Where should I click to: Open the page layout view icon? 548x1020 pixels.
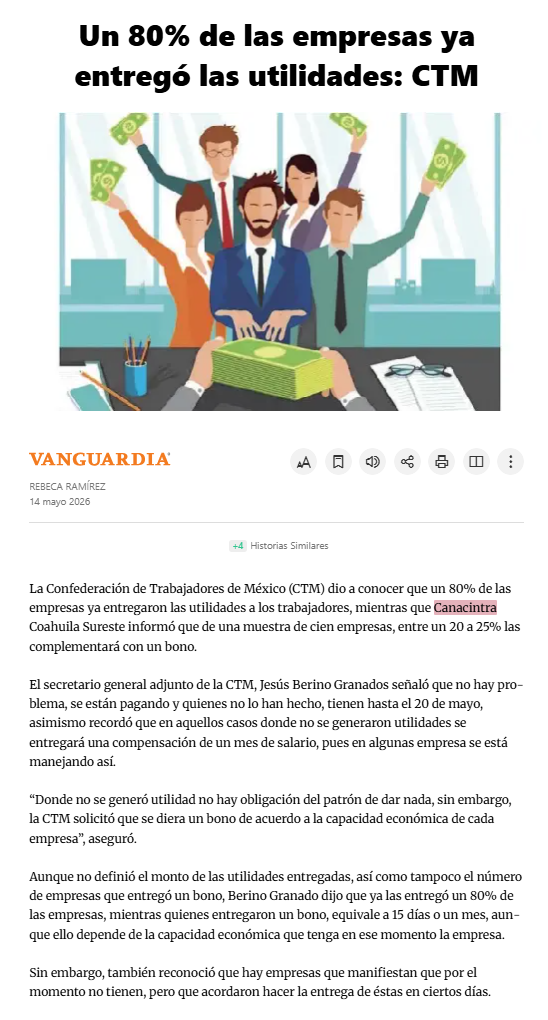[x=476, y=462]
